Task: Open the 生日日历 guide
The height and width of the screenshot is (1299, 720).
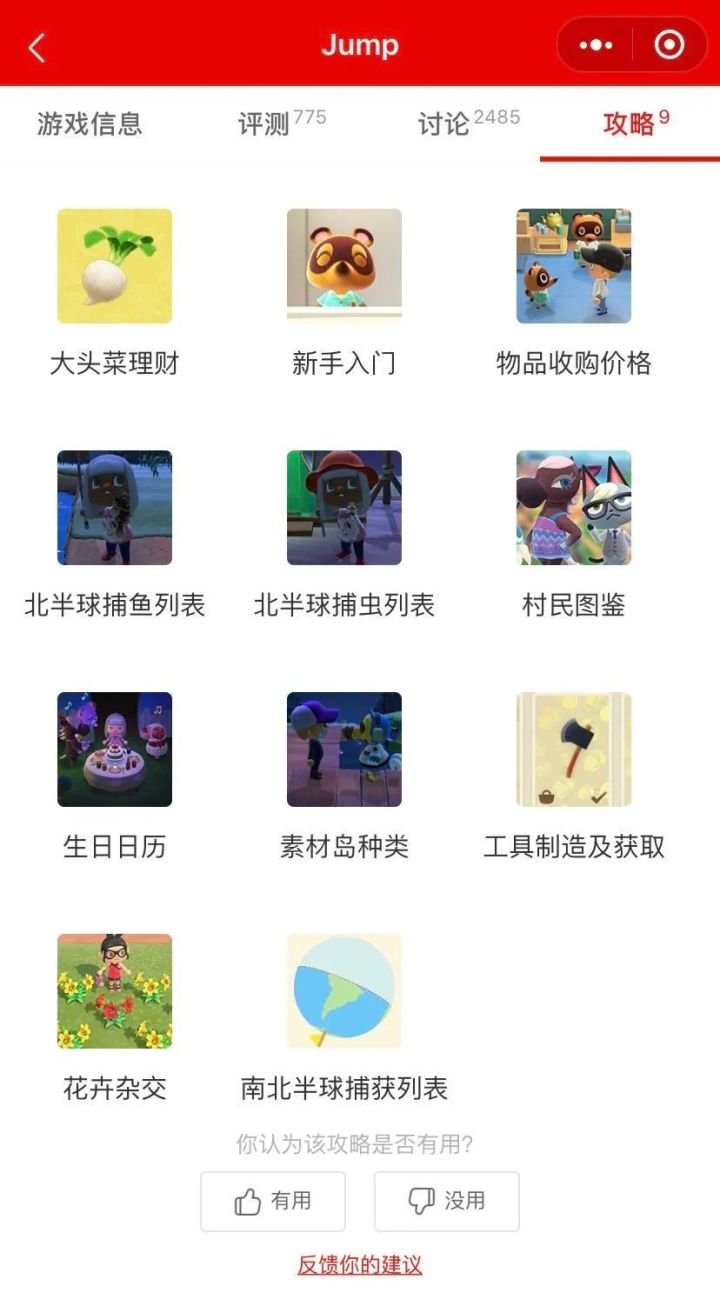Action: tap(114, 775)
